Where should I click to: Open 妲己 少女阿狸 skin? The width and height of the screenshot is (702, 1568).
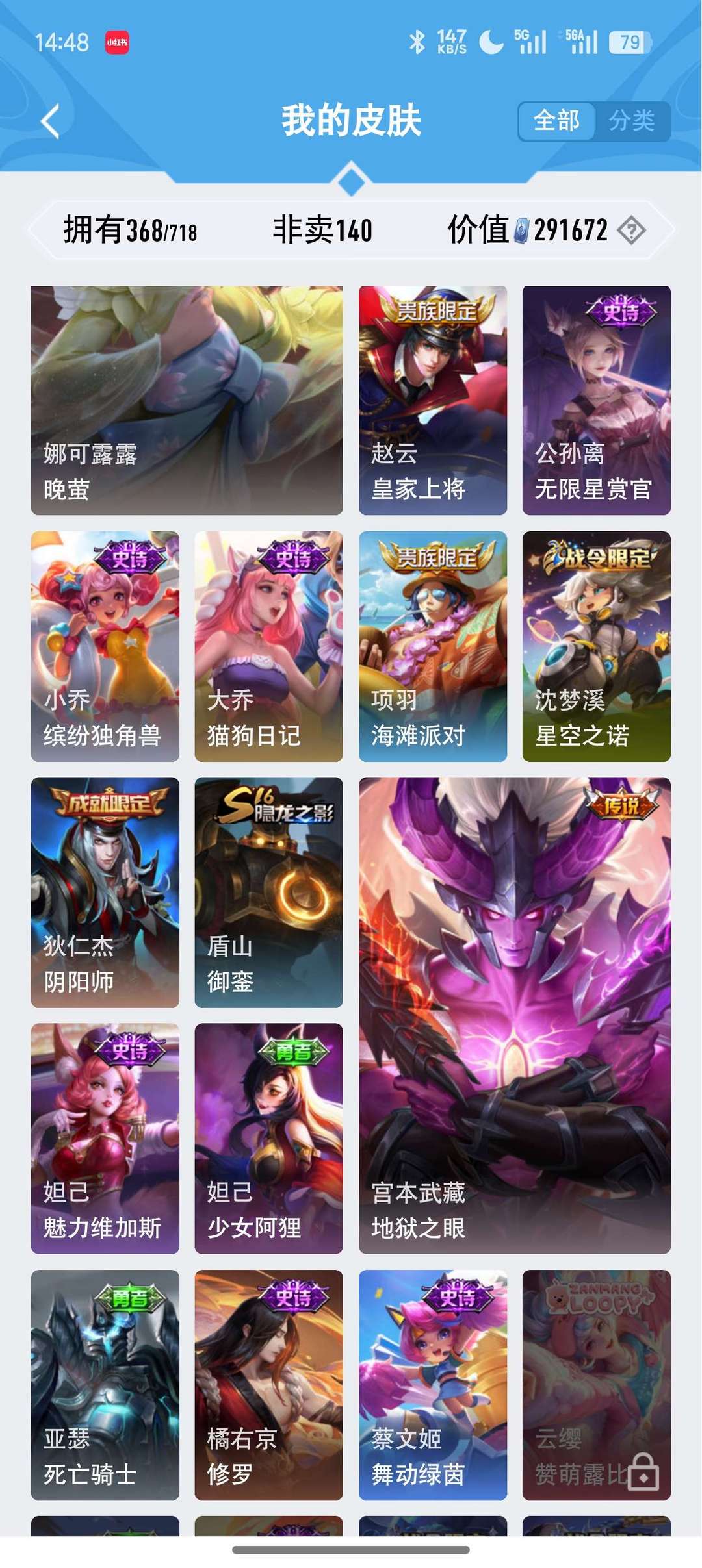click(x=269, y=1139)
